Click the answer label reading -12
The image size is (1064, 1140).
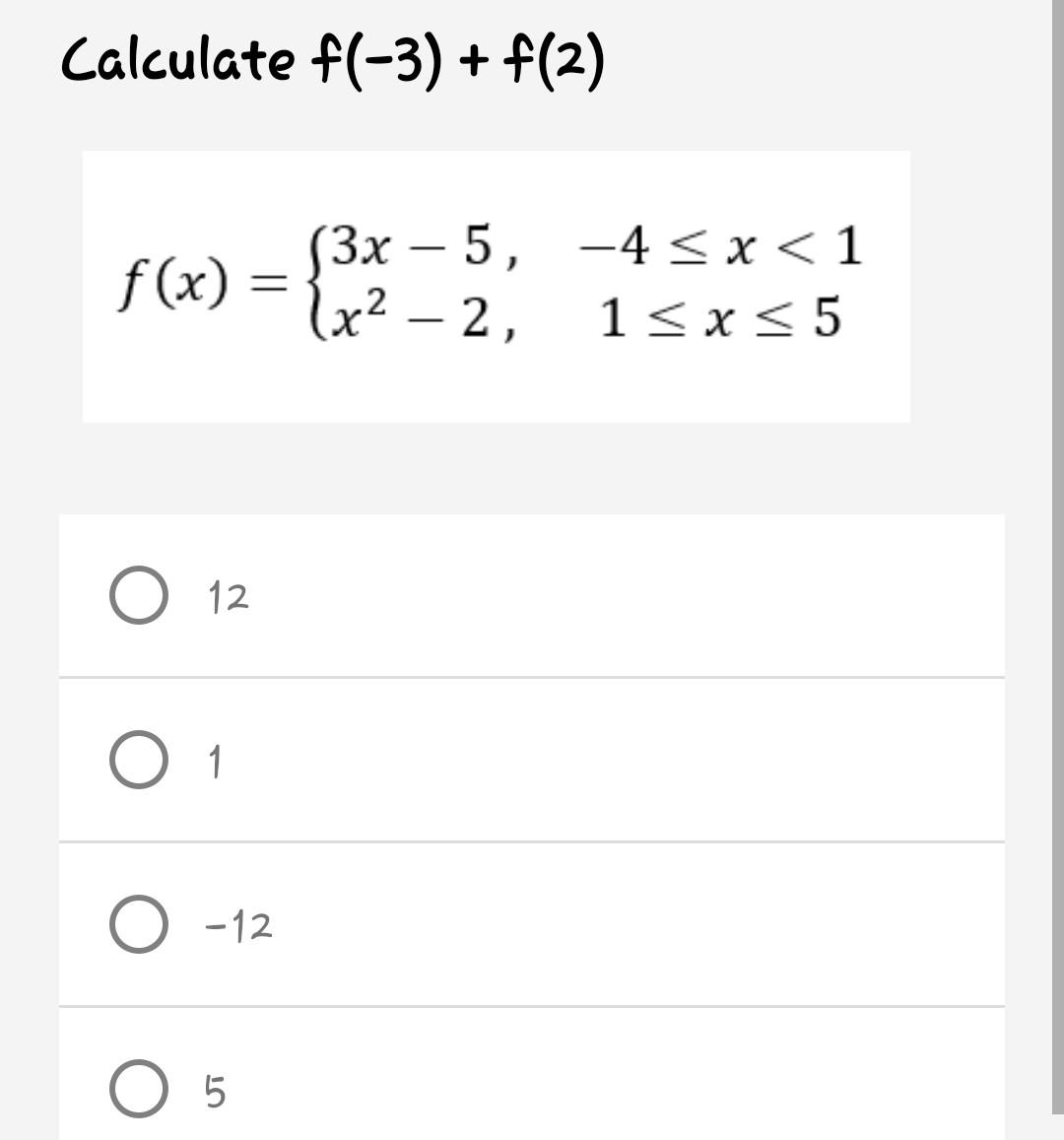click(239, 925)
